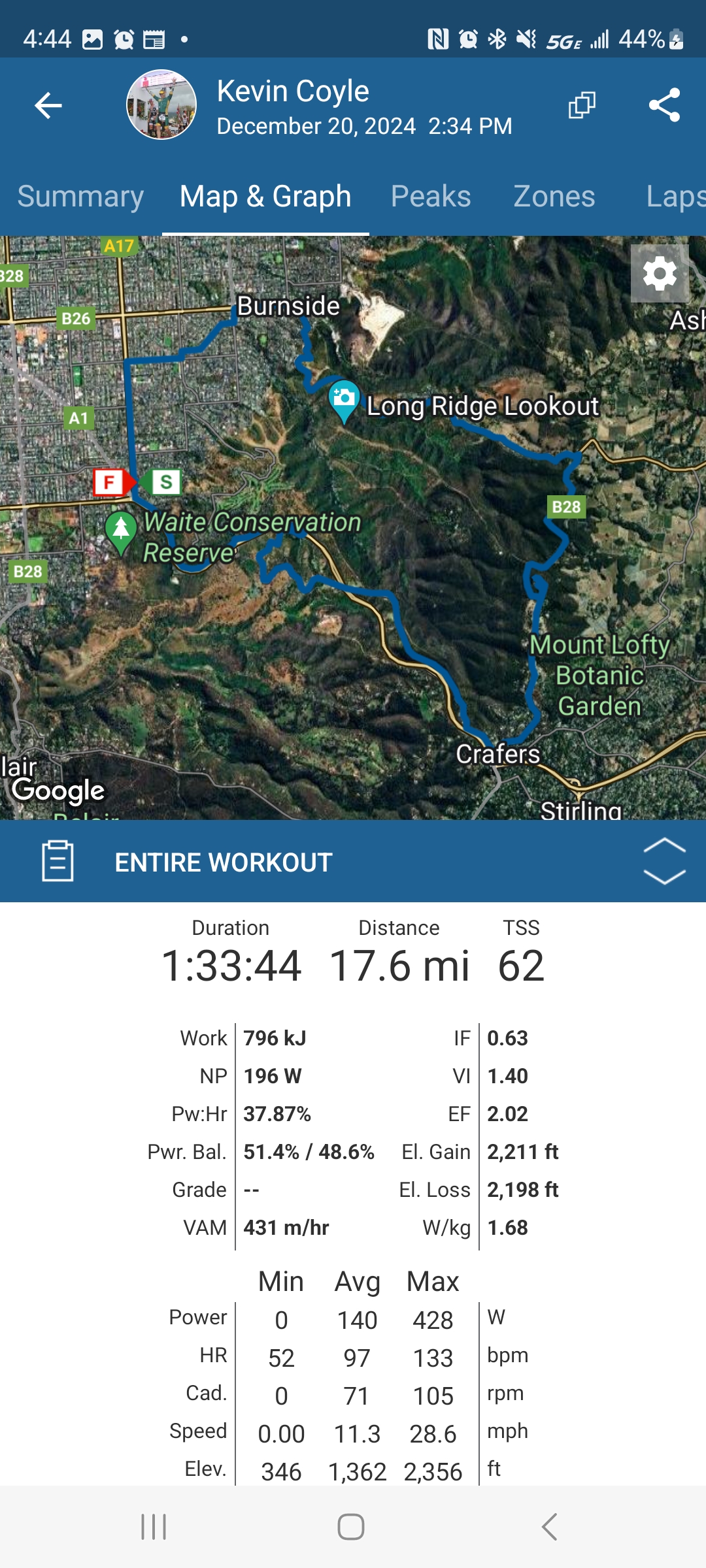
Task: Open the Laps tab
Action: pos(673,197)
